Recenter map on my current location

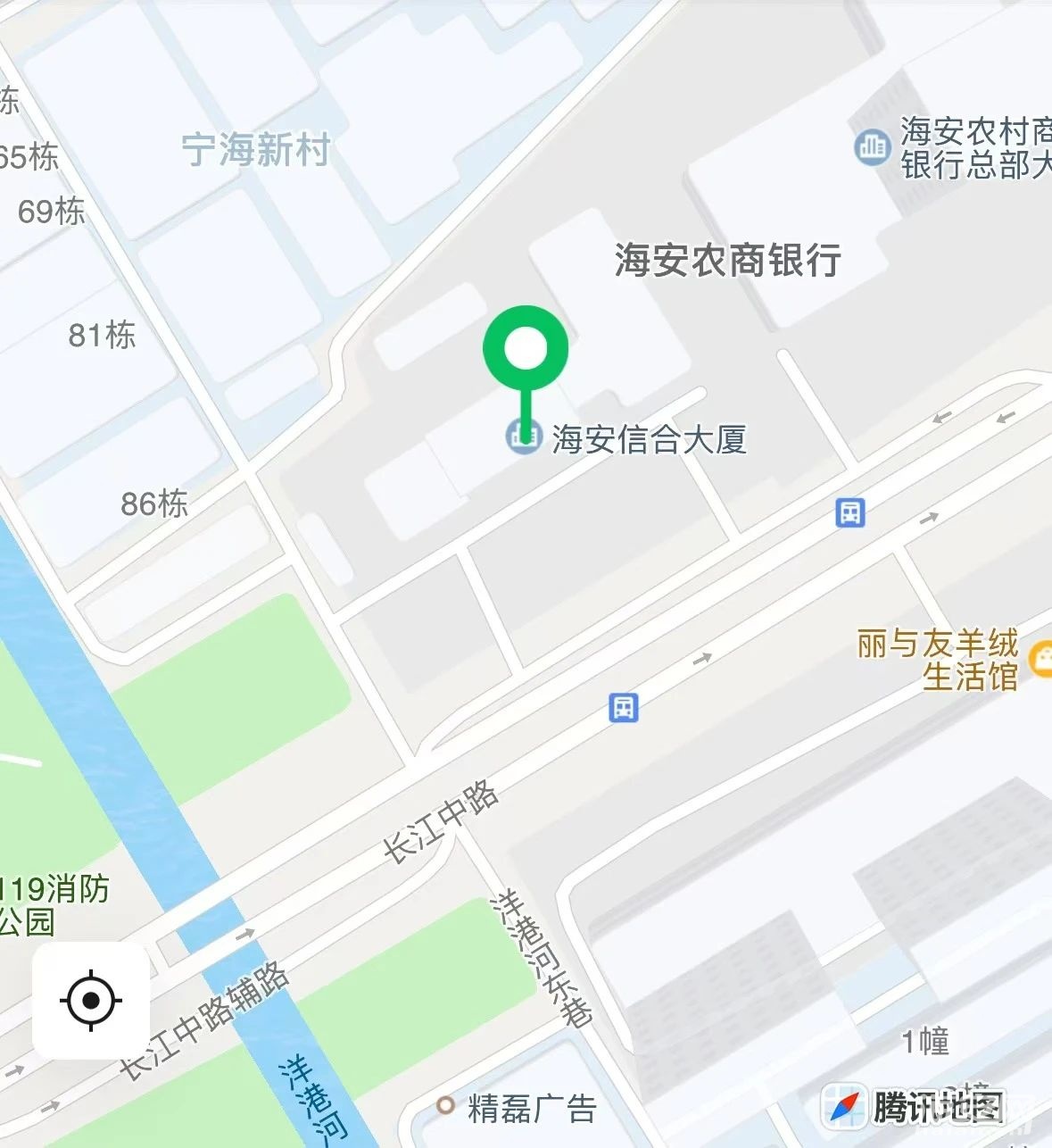tap(90, 1000)
